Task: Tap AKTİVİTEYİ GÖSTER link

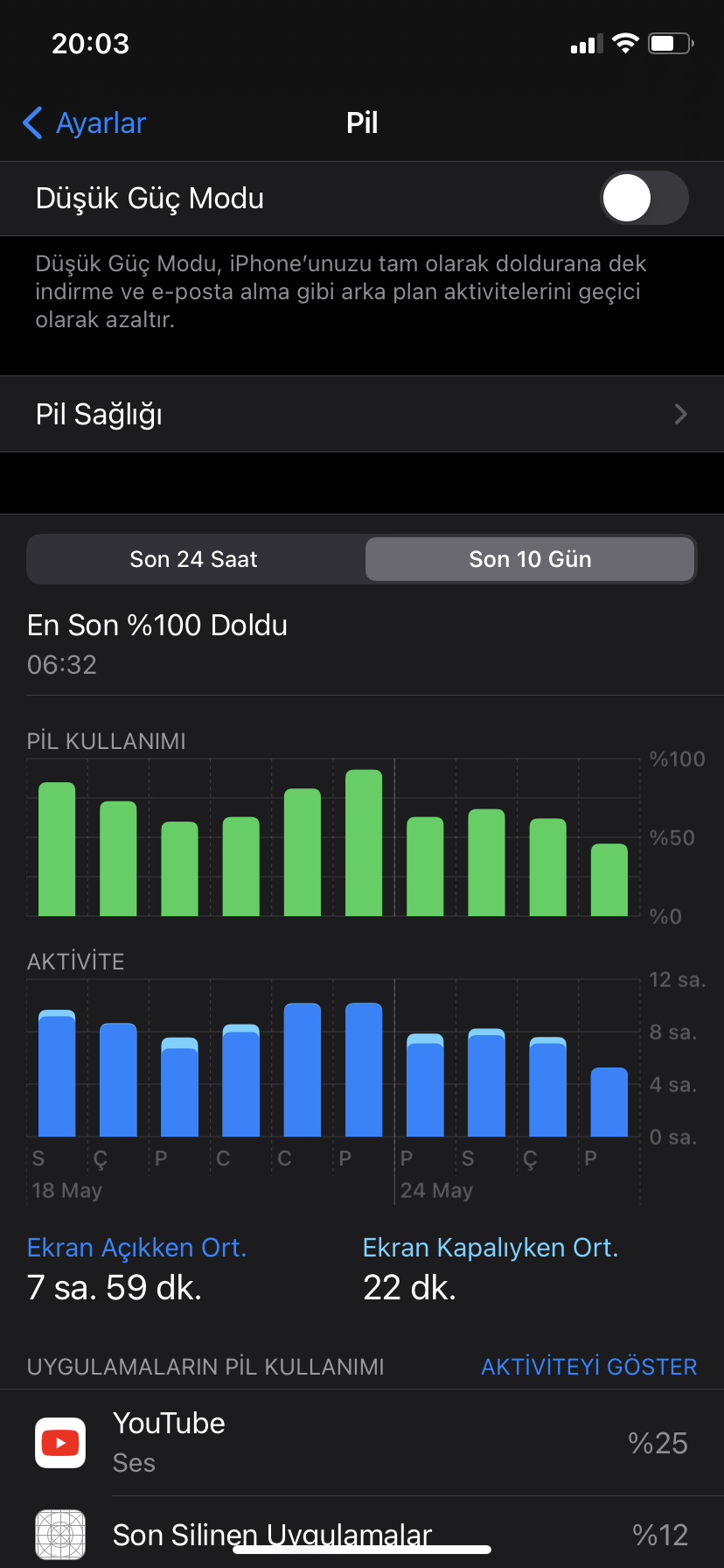Action: click(588, 1367)
